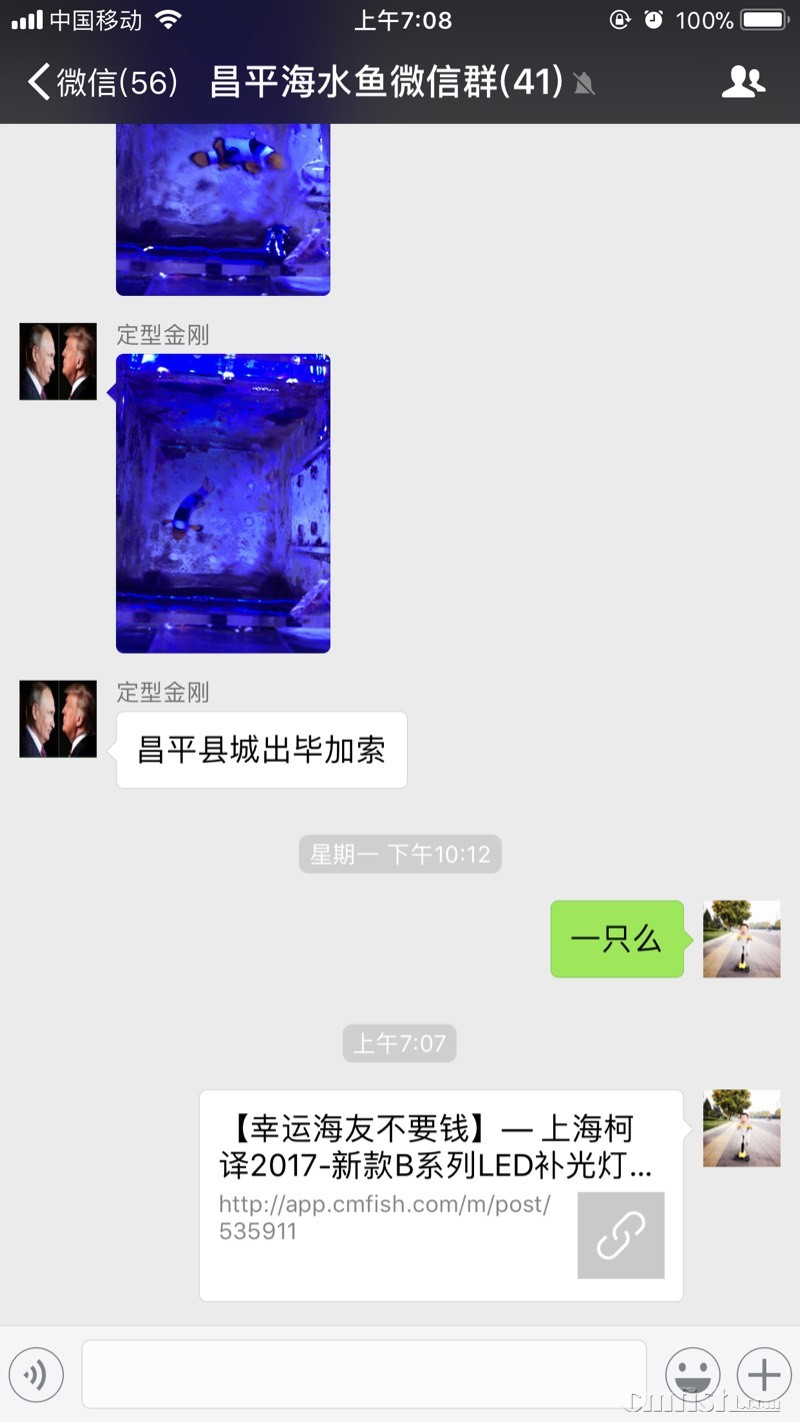
Task: Open my avatar beside 一只么 message
Action: click(741, 939)
